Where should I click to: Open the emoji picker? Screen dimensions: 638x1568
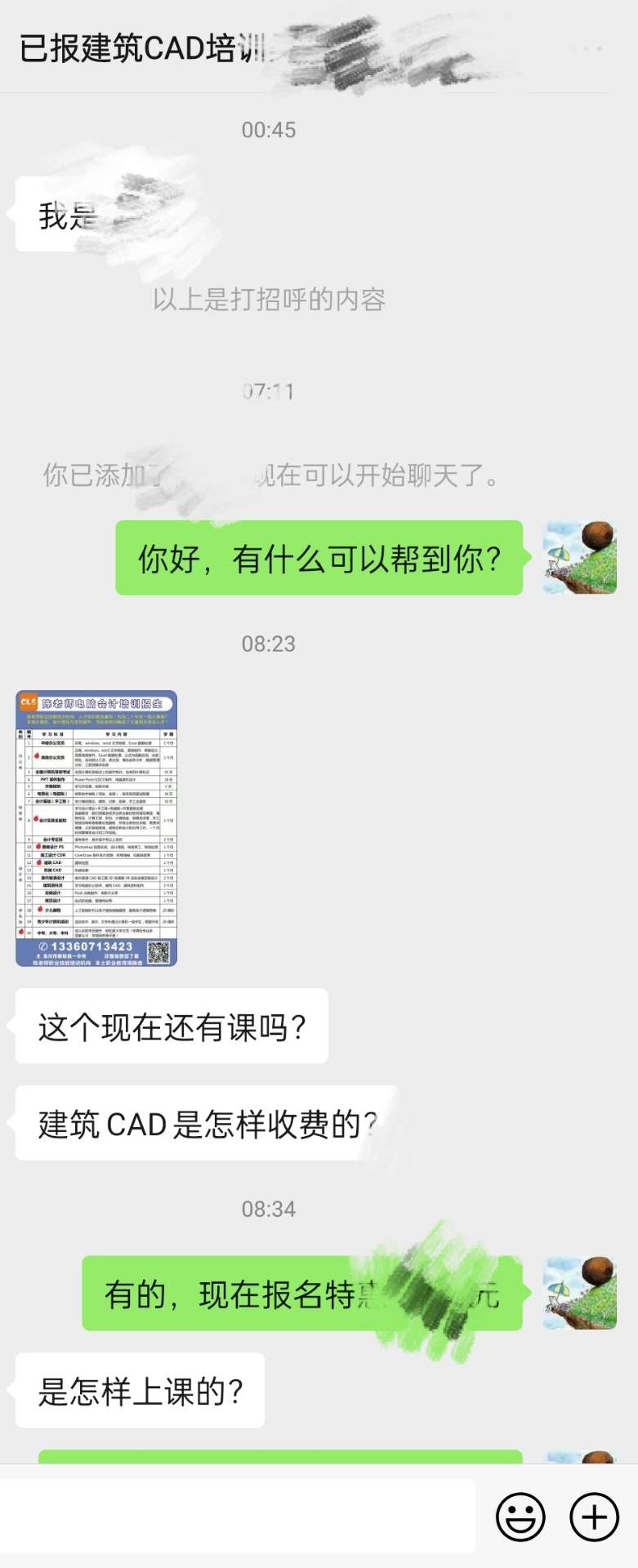pos(520,1517)
